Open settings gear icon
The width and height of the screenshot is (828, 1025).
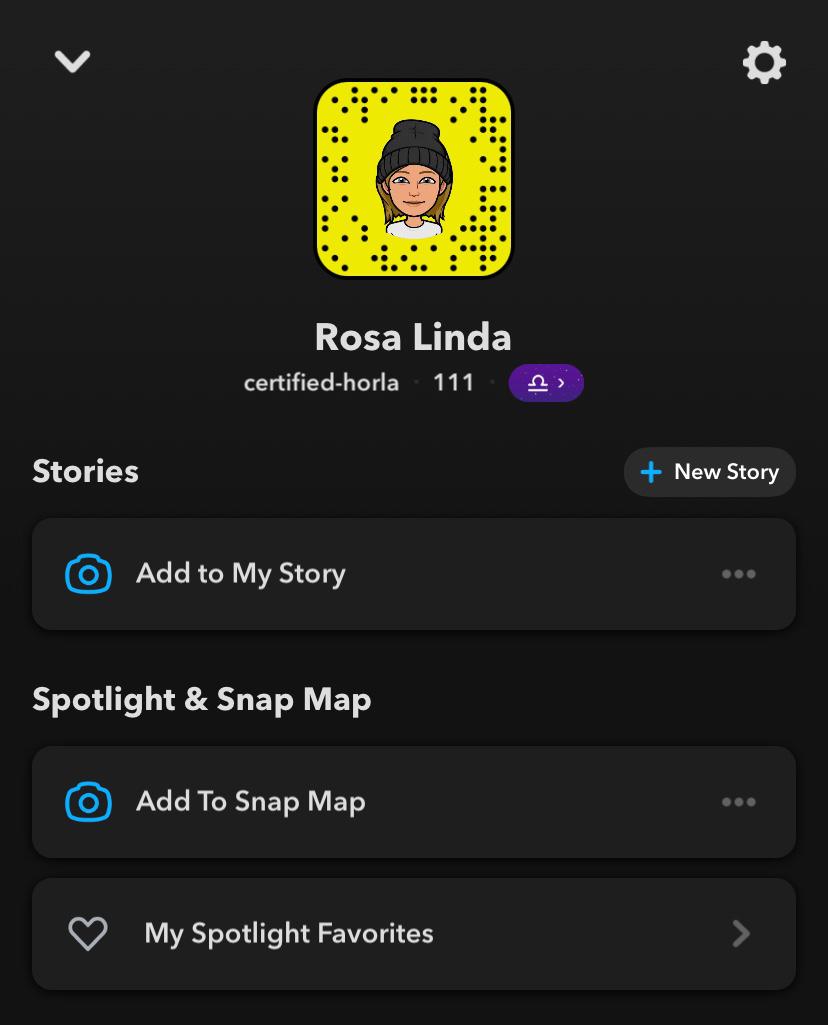click(x=764, y=63)
